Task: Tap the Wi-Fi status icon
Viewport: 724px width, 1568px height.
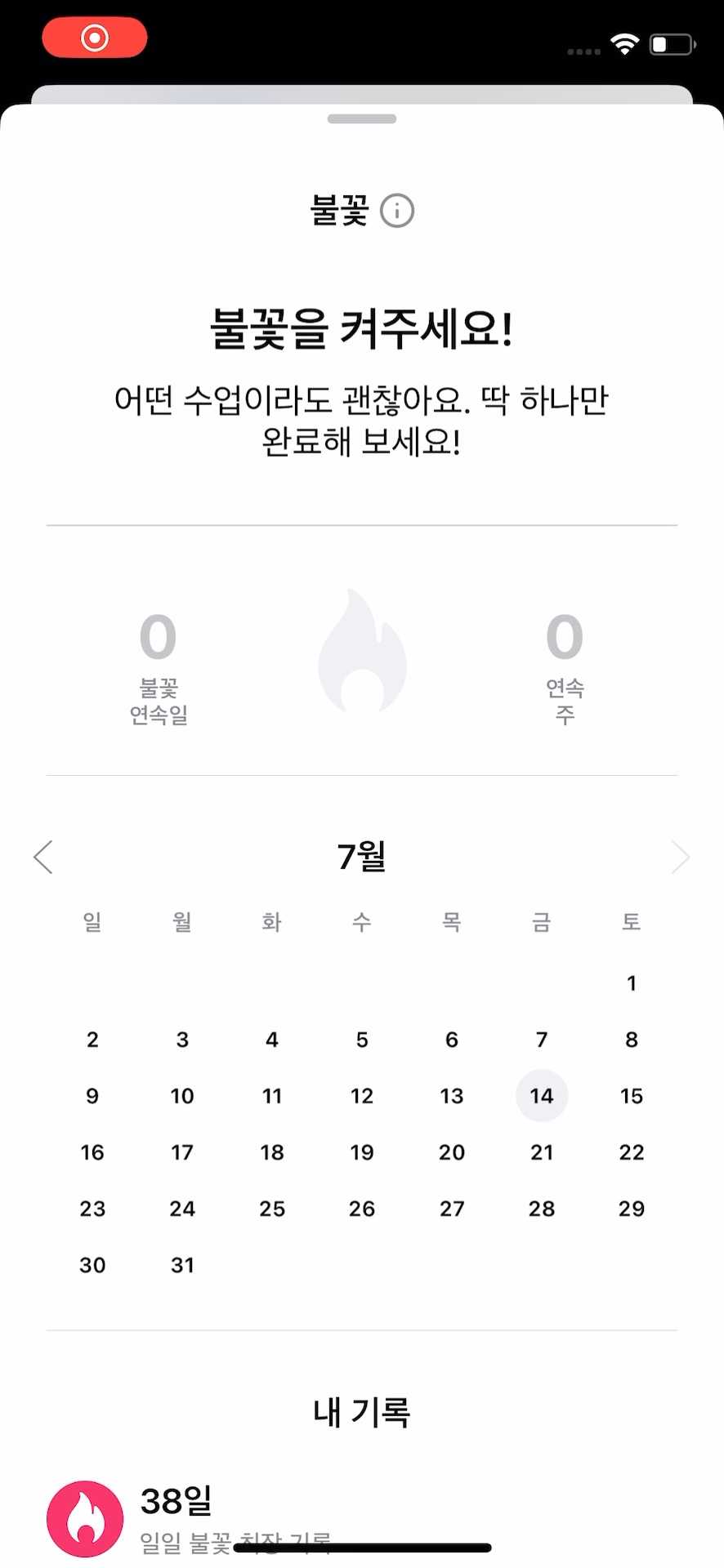Action: 625,44
